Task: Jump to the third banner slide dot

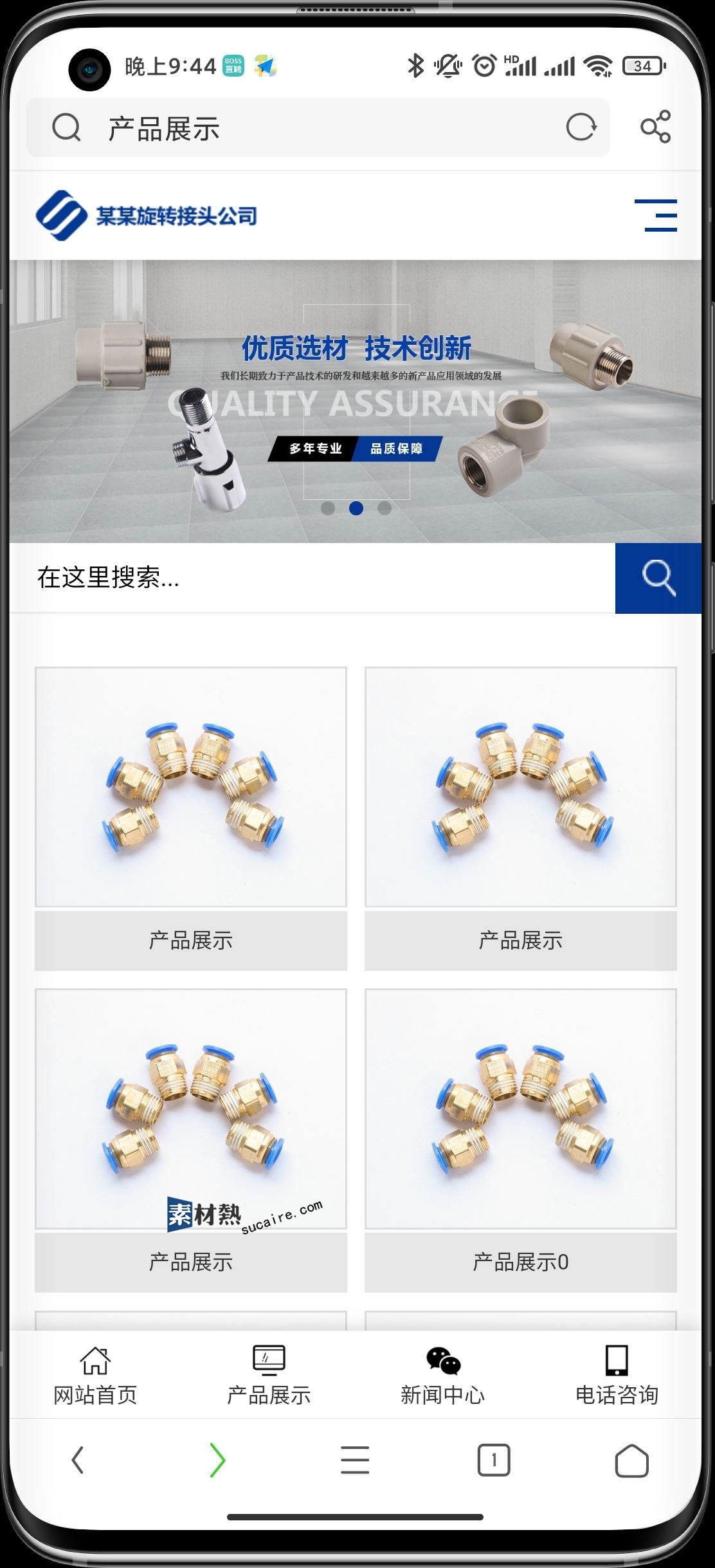Action: [385, 508]
